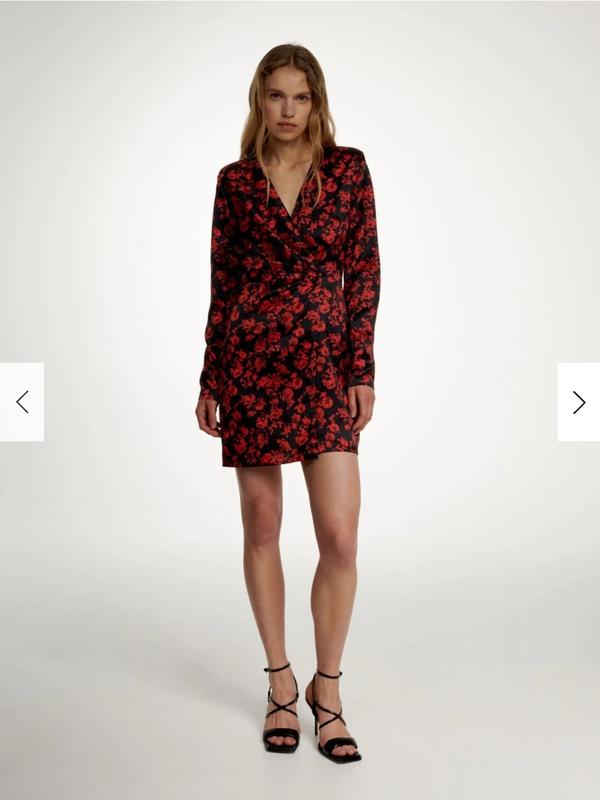The height and width of the screenshot is (800, 600).
Task: Go to the previous product photo
Action: (x=22, y=402)
